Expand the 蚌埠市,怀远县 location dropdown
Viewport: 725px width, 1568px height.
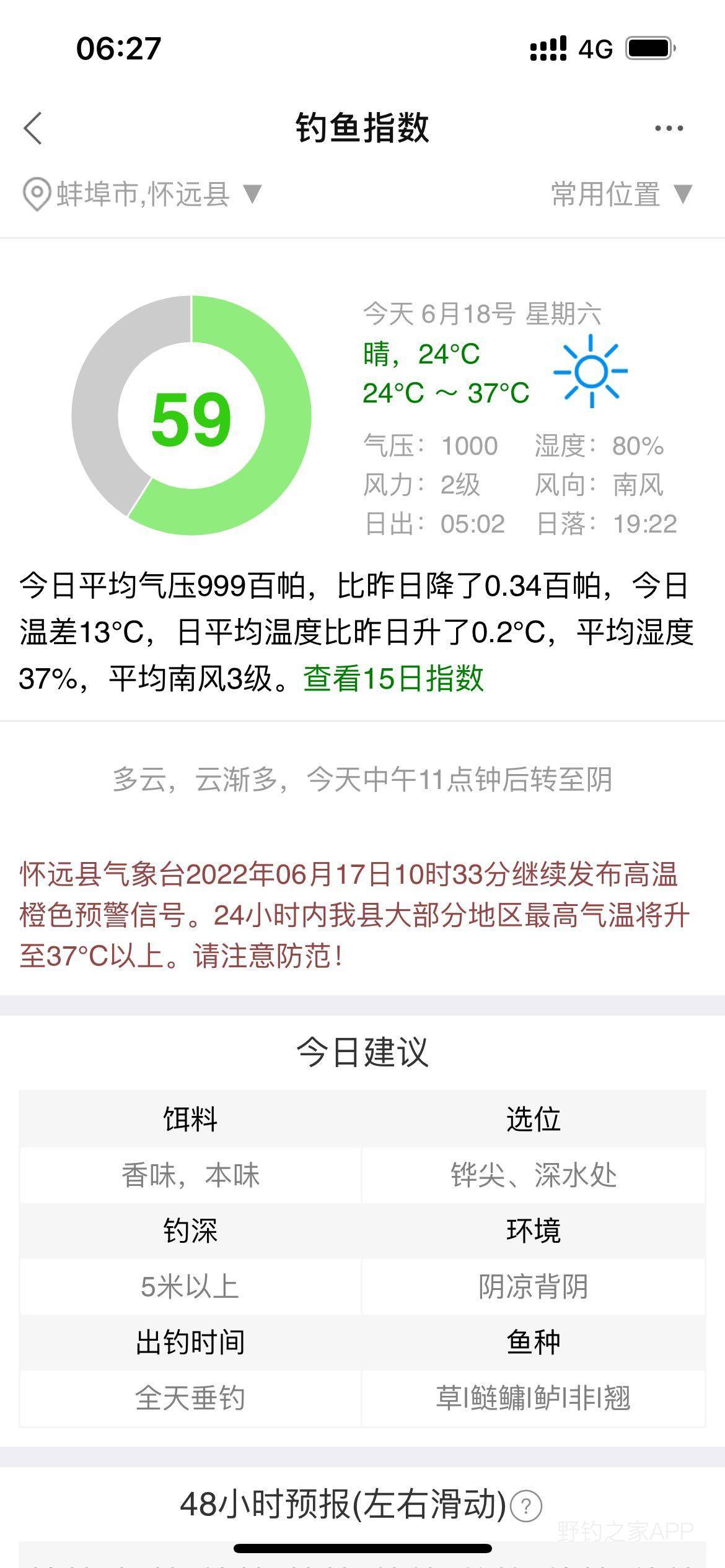pos(143,194)
